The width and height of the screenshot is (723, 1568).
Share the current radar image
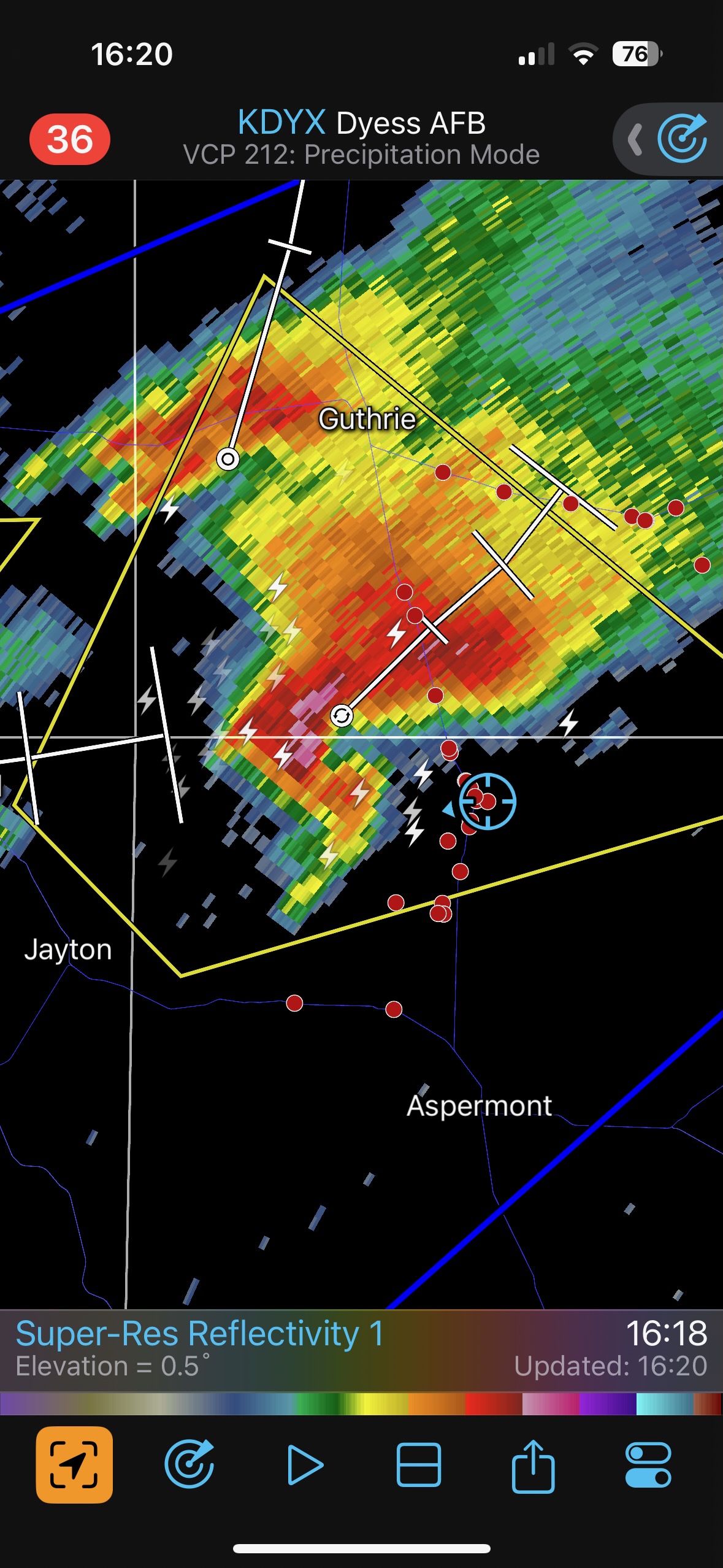coord(533,1464)
